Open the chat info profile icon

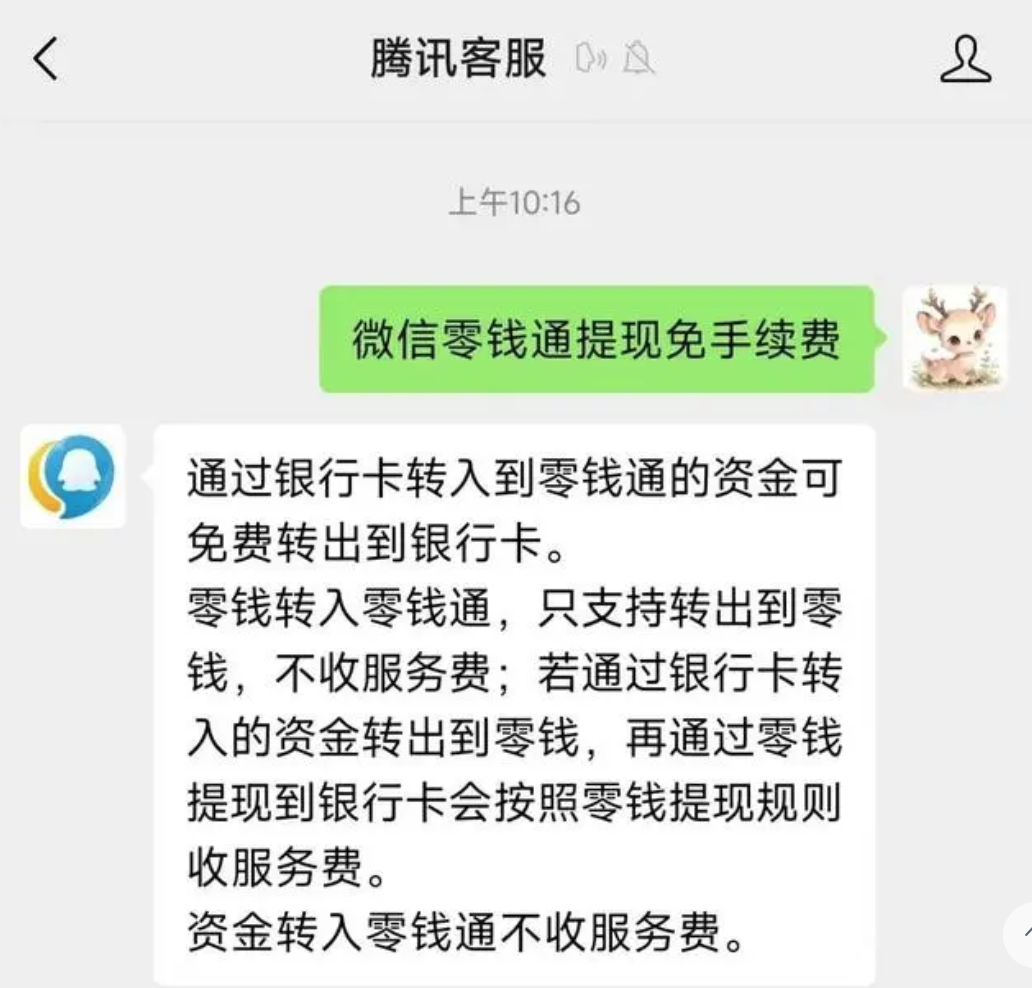(x=965, y=59)
